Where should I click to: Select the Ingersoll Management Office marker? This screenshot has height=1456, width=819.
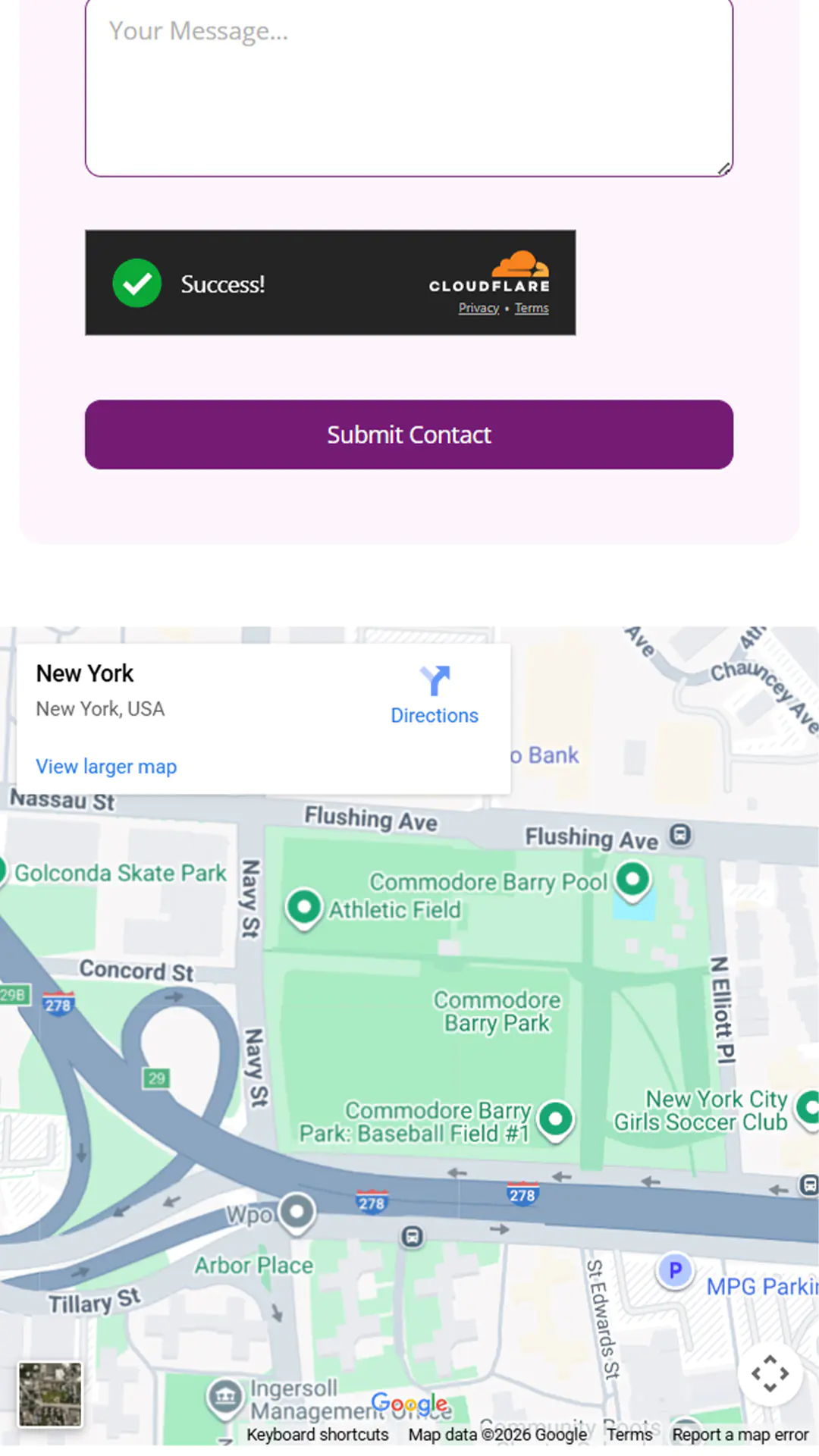click(224, 1396)
